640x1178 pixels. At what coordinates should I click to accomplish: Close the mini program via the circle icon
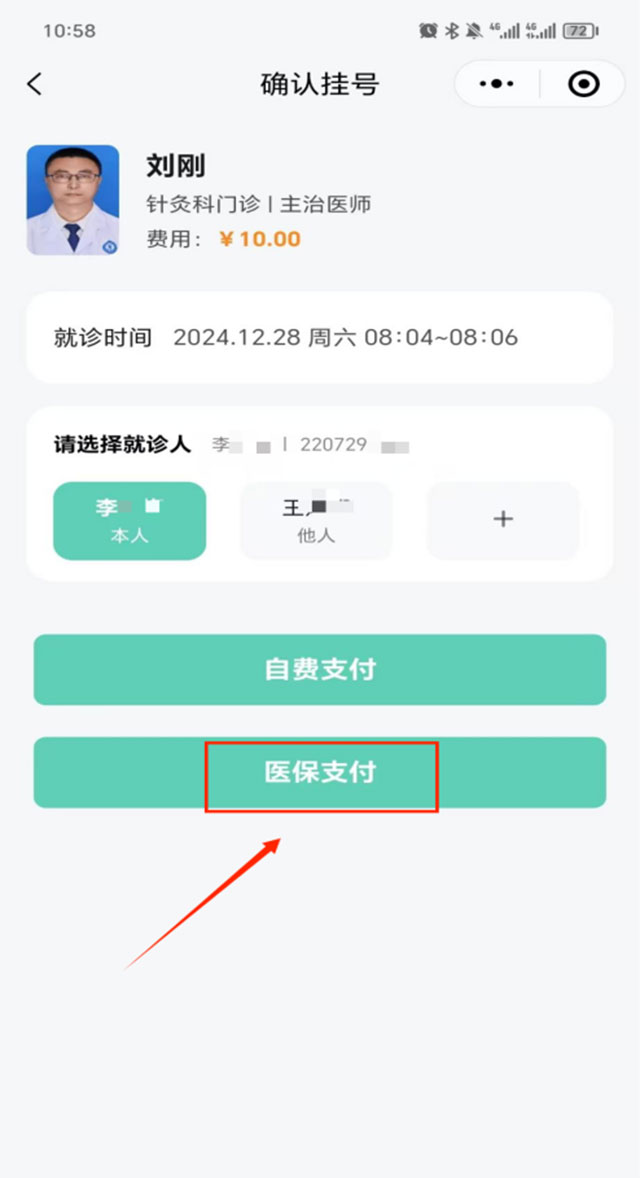[583, 84]
